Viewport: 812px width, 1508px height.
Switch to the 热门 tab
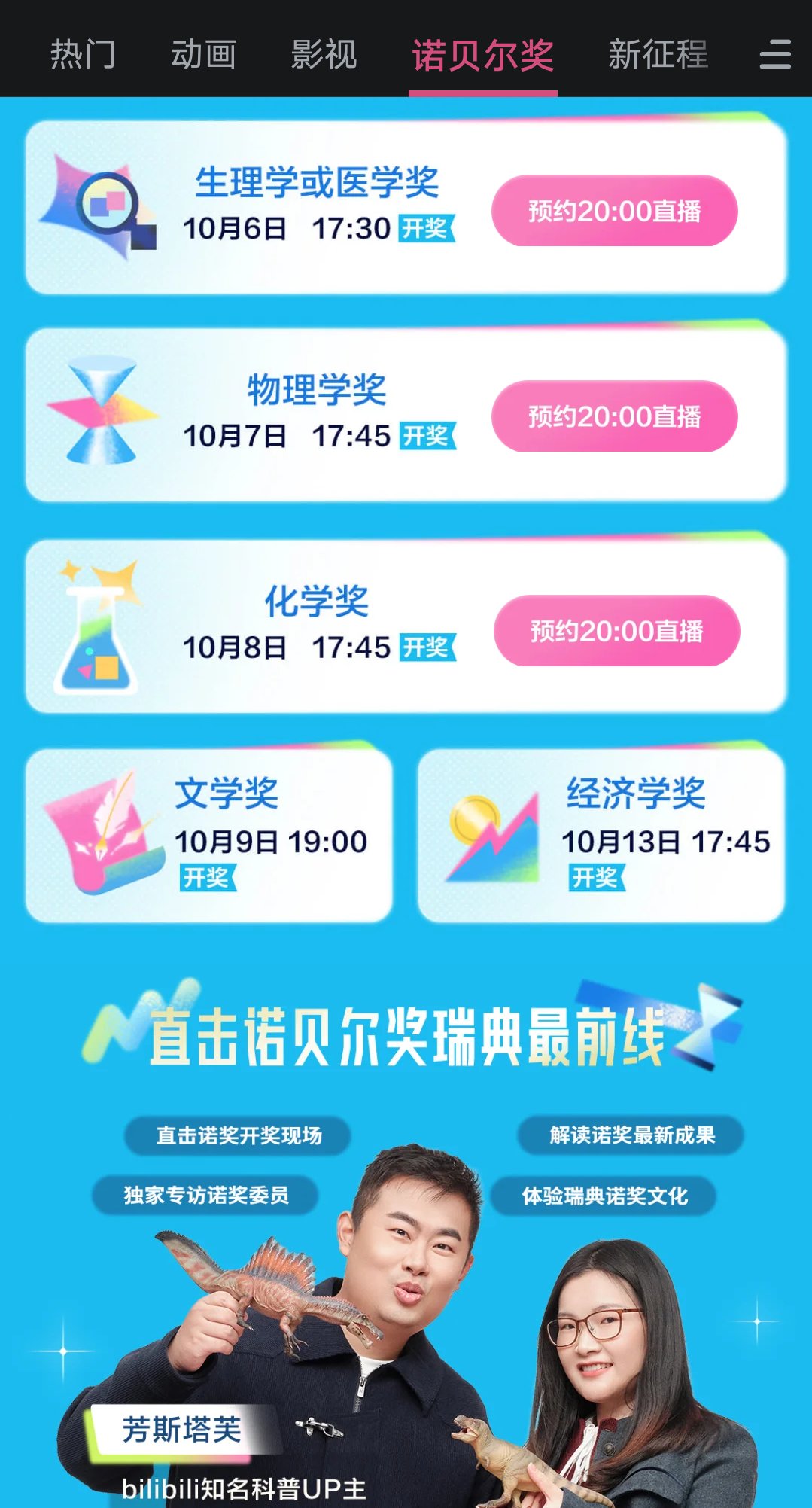(x=83, y=54)
